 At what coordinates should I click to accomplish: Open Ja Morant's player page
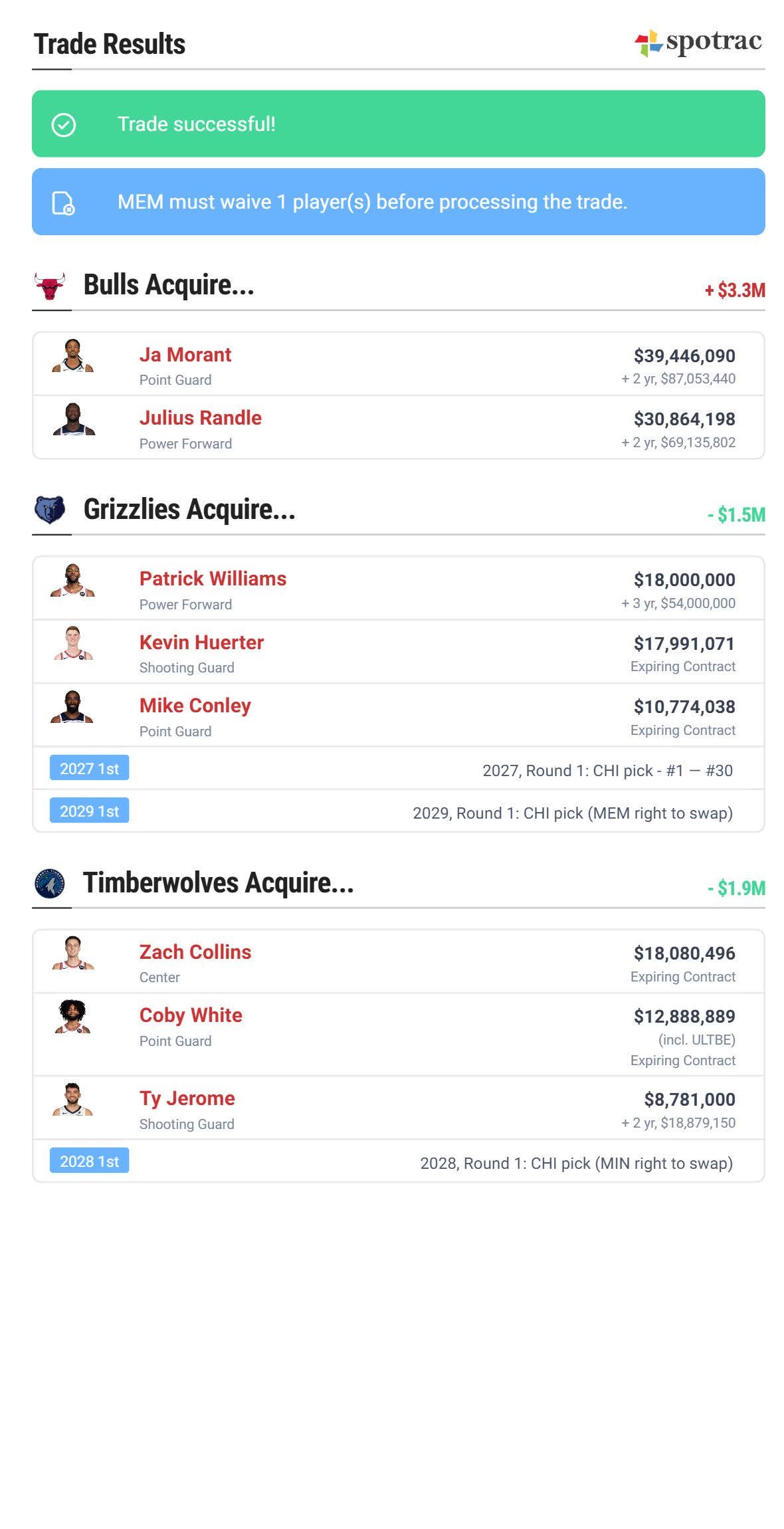pyautogui.click(x=185, y=355)
